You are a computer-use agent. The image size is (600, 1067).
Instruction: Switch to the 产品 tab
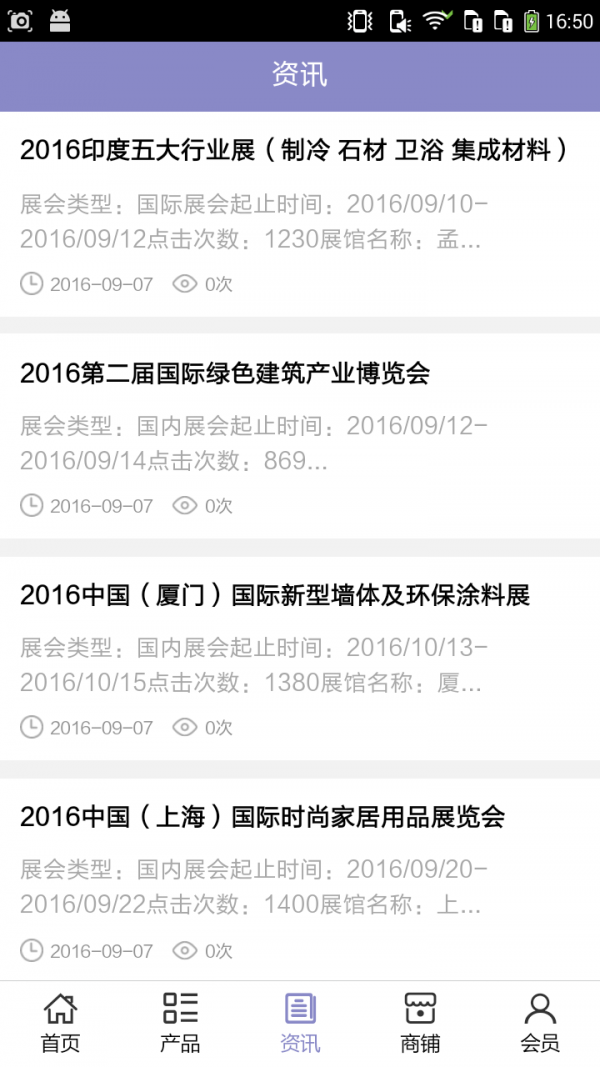[180, 1023]
